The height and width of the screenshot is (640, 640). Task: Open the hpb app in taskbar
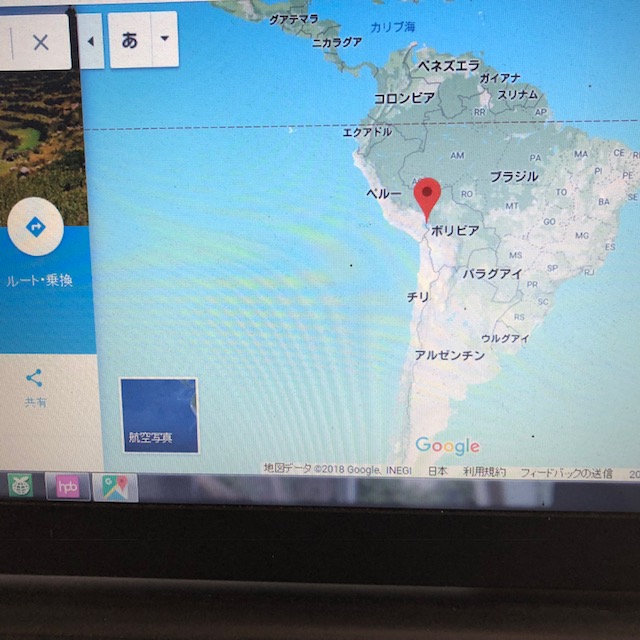click(67, 487)
